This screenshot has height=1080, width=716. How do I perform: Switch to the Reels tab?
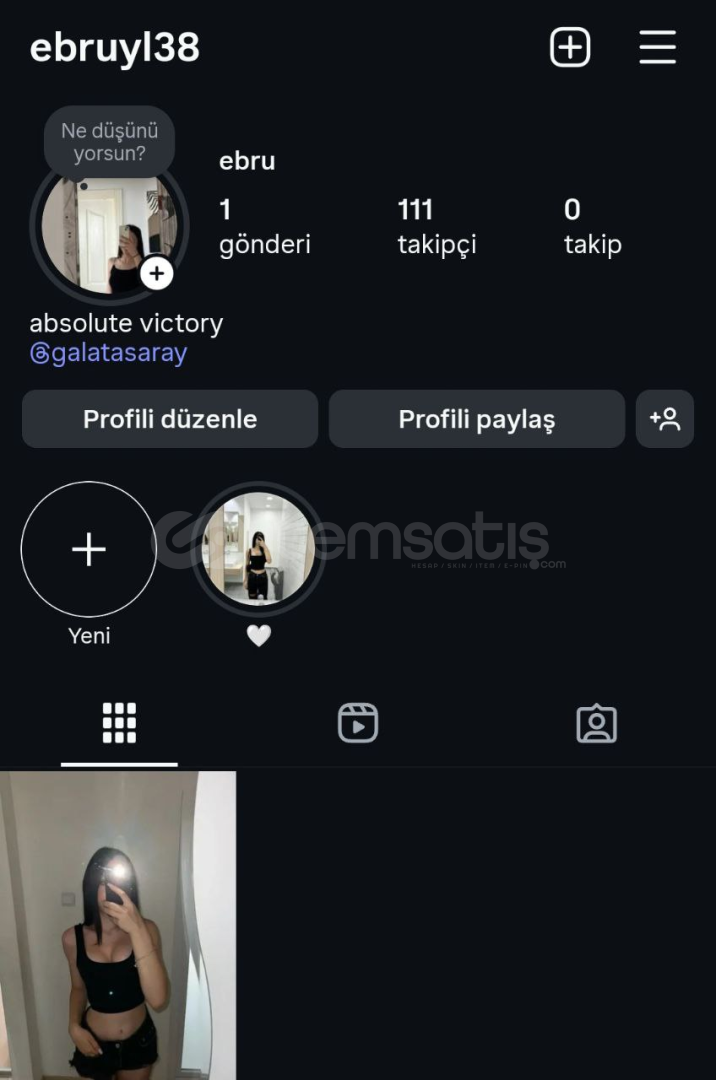pos(358,723)
